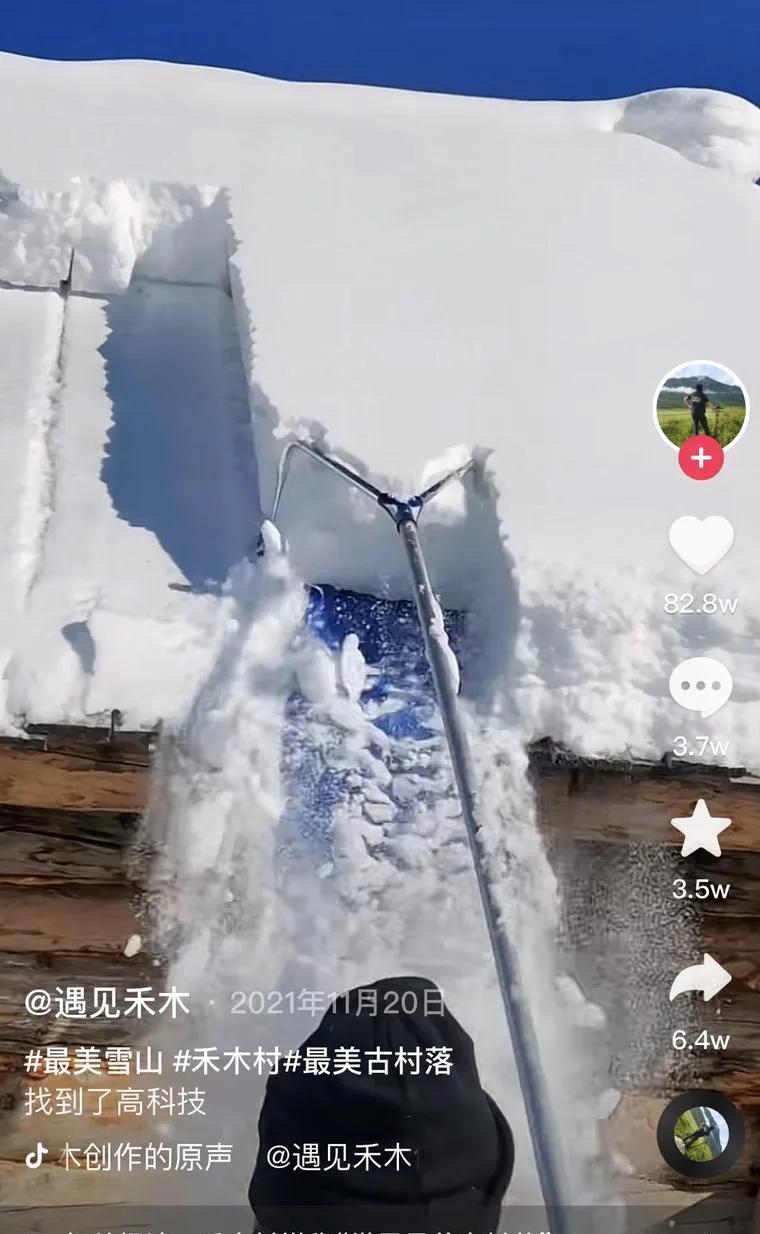Share this video with the arrow icon
Image resolution: width=760 pixels, height=1234 pixels.
click(x=701, y=978)
